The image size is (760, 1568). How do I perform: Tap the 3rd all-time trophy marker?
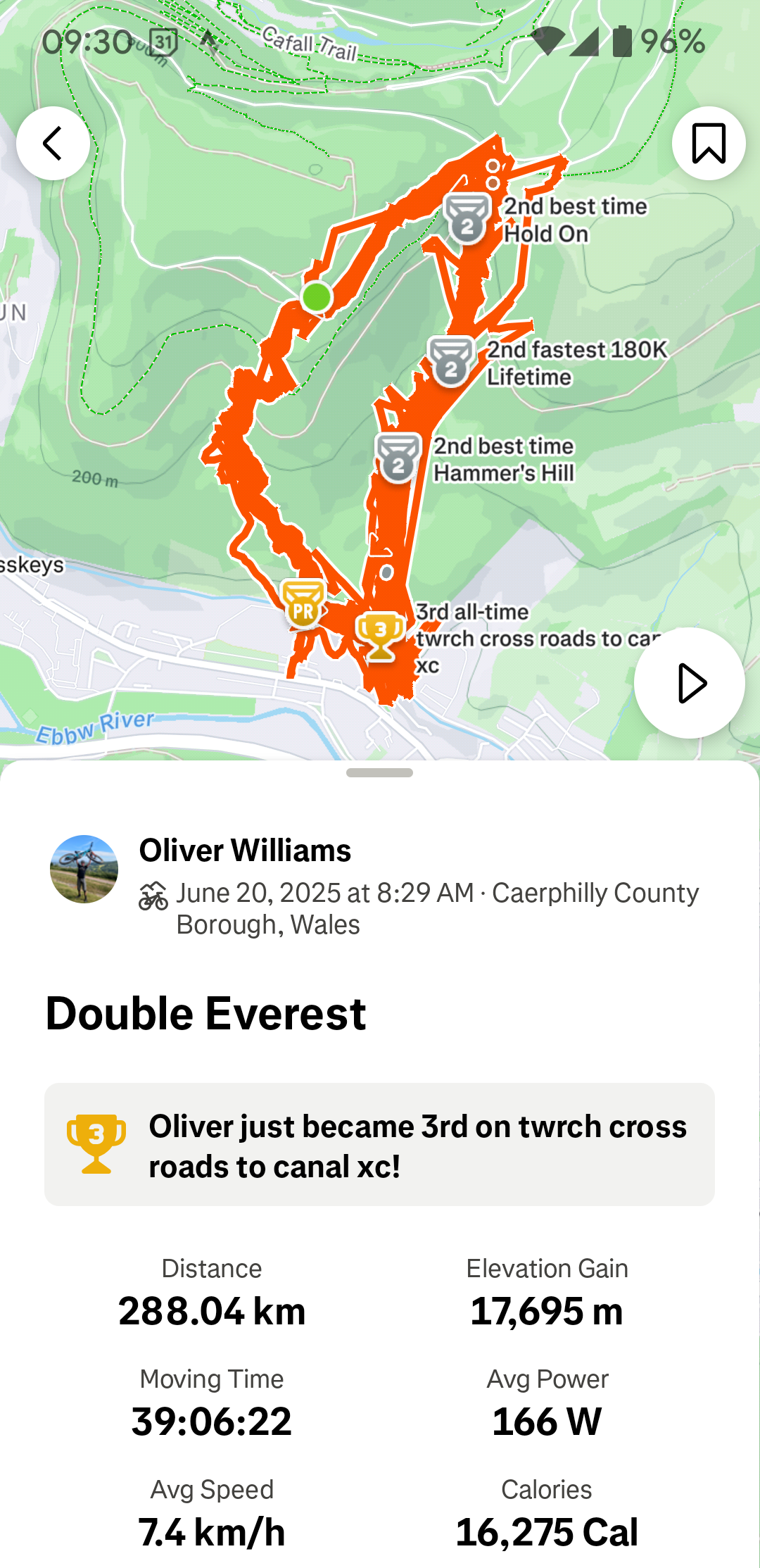[381, 636]
